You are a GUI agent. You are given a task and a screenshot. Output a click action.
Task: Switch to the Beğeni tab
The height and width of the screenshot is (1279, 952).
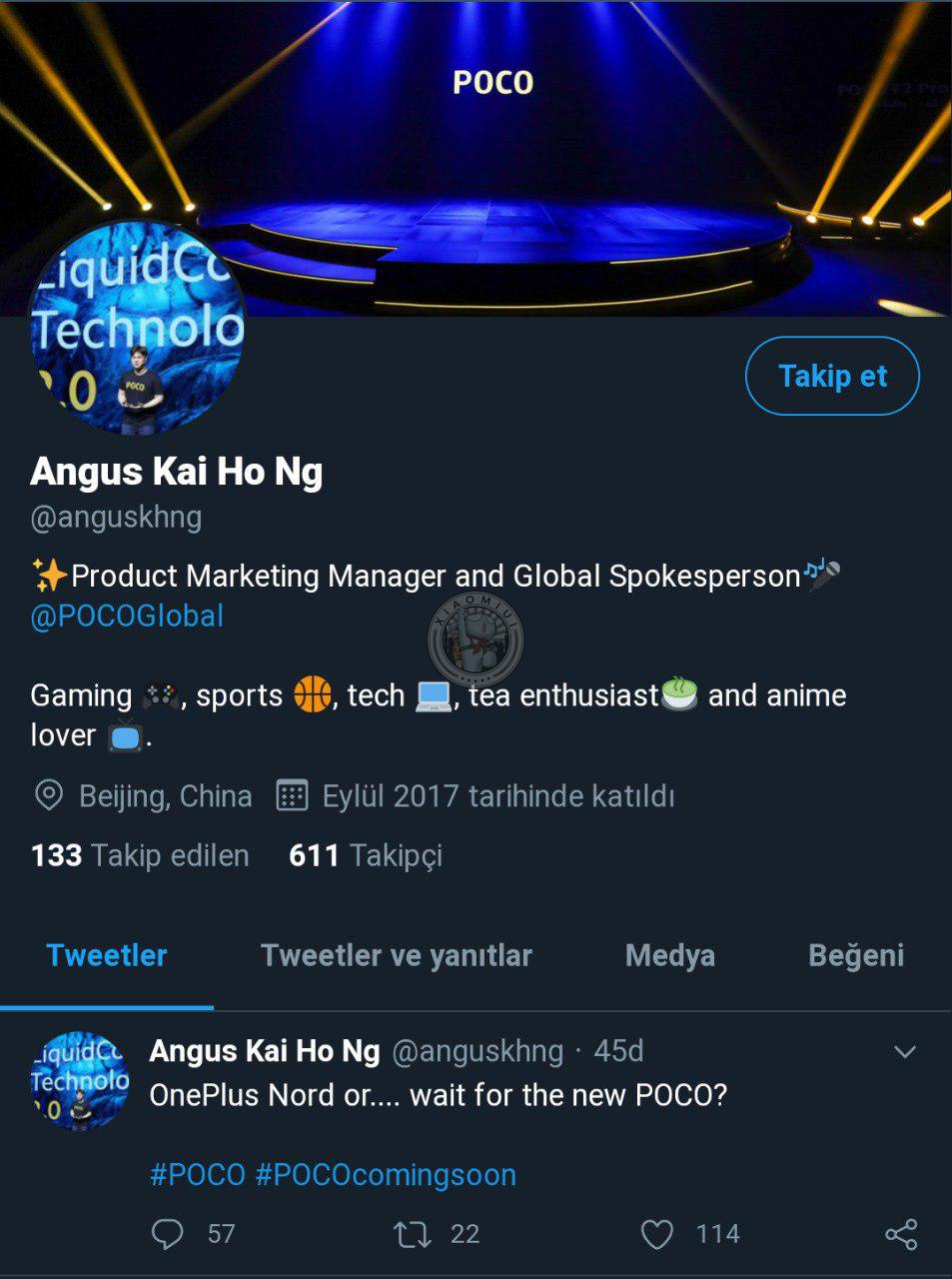(855, 955)
